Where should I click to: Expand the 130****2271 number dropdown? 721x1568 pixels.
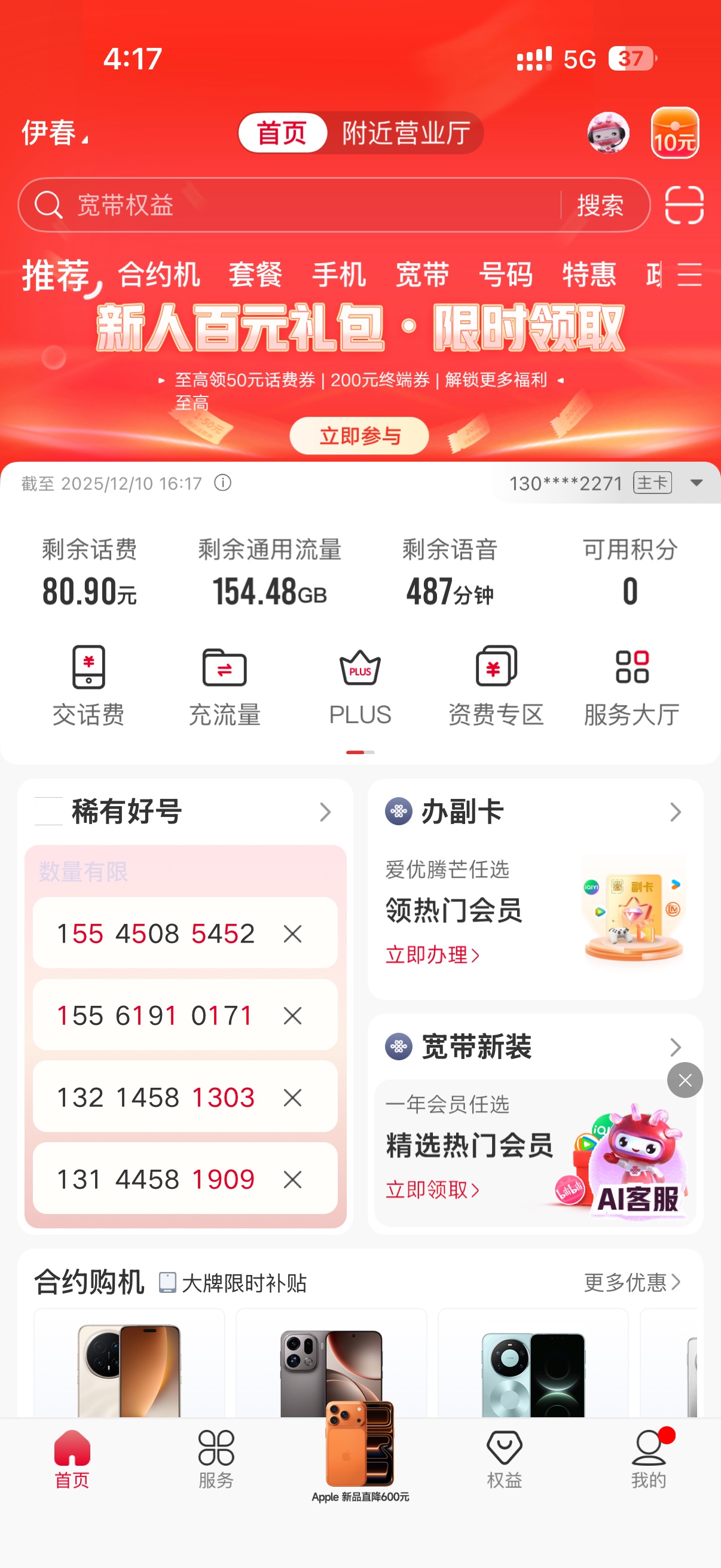point(696,483)
